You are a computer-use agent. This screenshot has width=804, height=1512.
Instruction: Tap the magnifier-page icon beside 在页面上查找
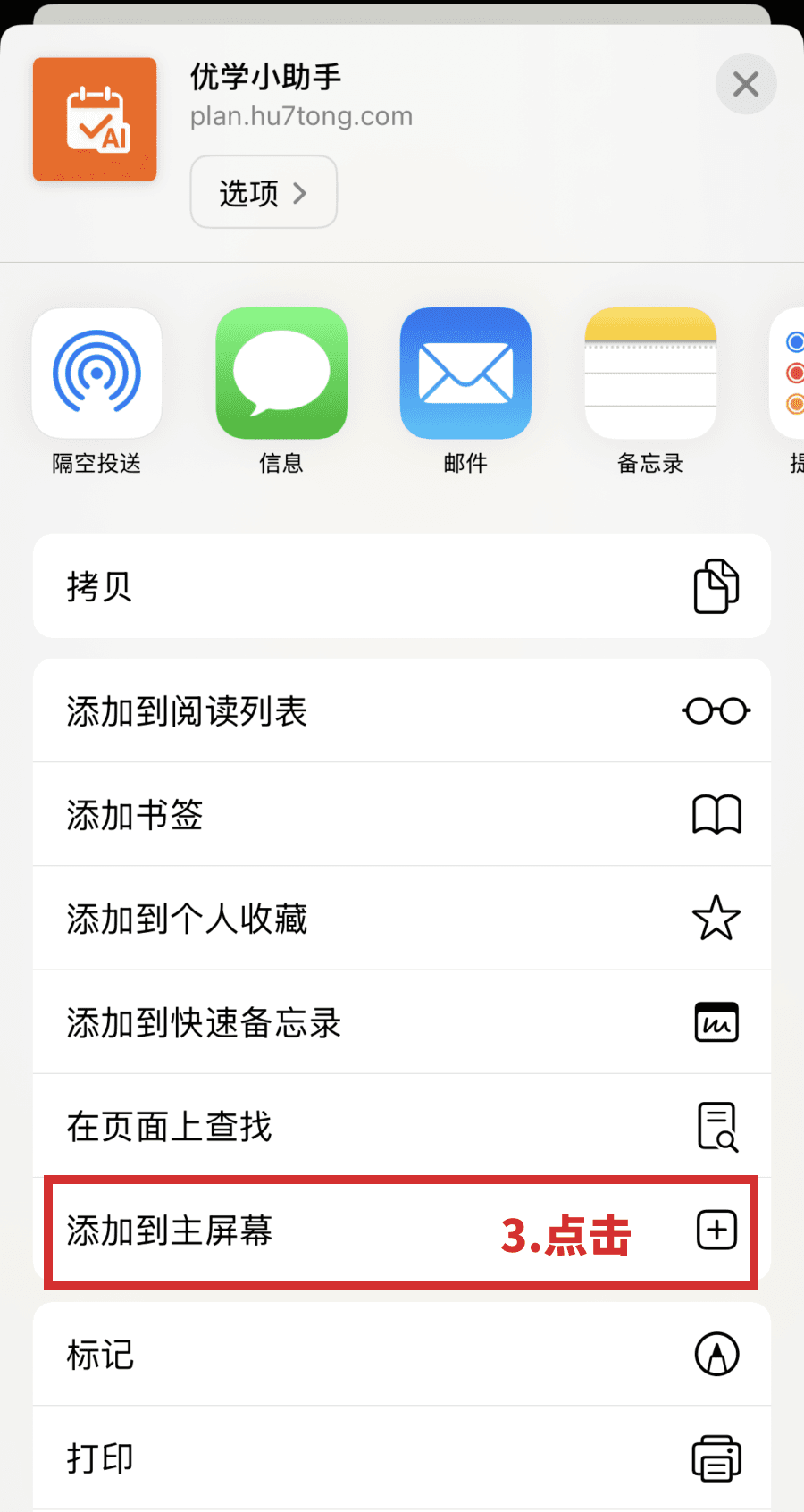(716, 1125)
